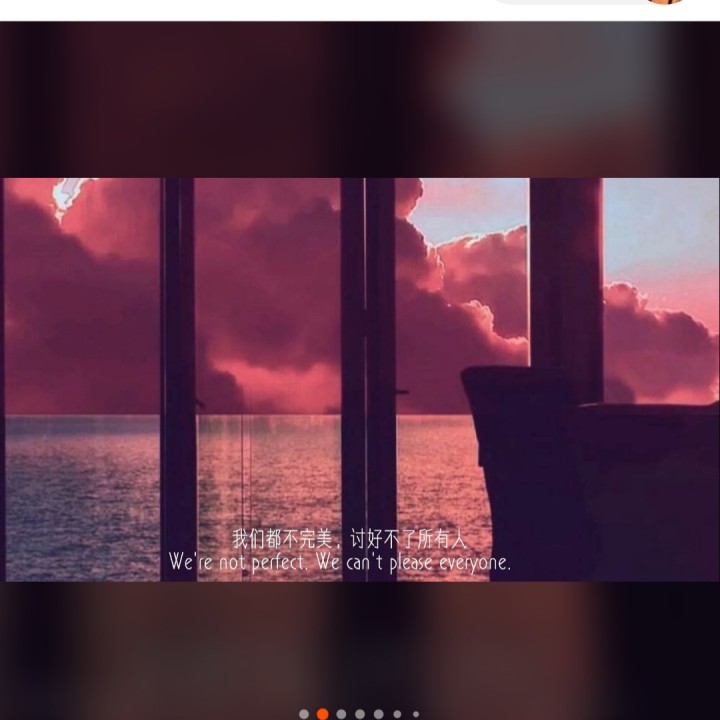The width and height of the screenshot is (720, 720).
Task: Select the third page indicator dot
Action: tap(341, 714)
